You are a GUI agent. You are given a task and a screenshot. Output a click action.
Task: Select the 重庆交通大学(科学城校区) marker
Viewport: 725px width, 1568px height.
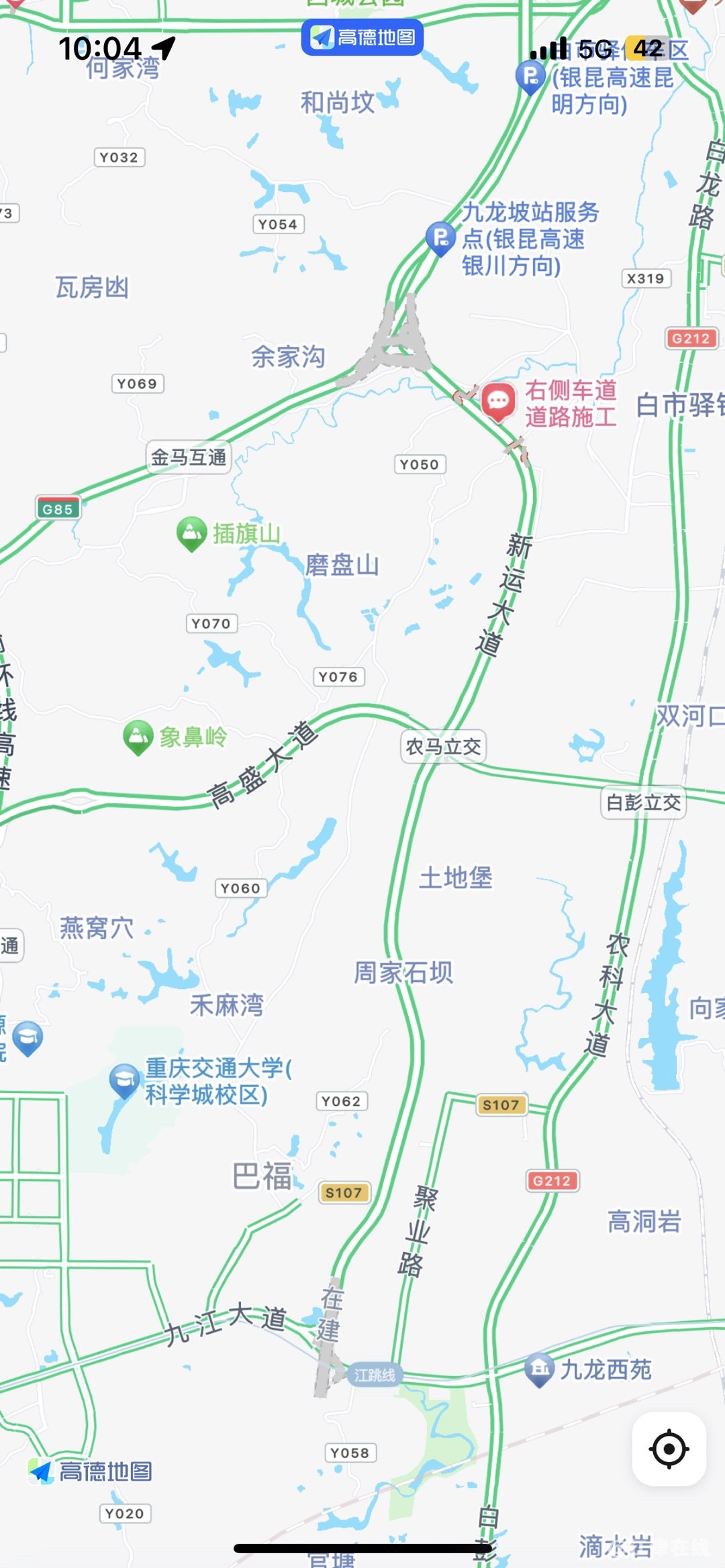124,1080
